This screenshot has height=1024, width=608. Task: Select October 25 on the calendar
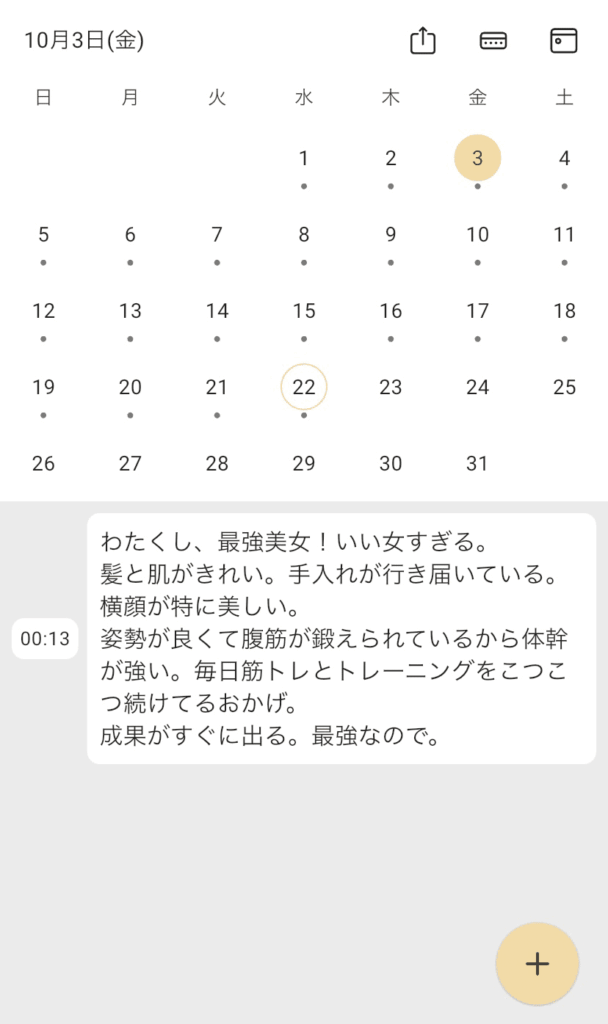coord(564,388)
